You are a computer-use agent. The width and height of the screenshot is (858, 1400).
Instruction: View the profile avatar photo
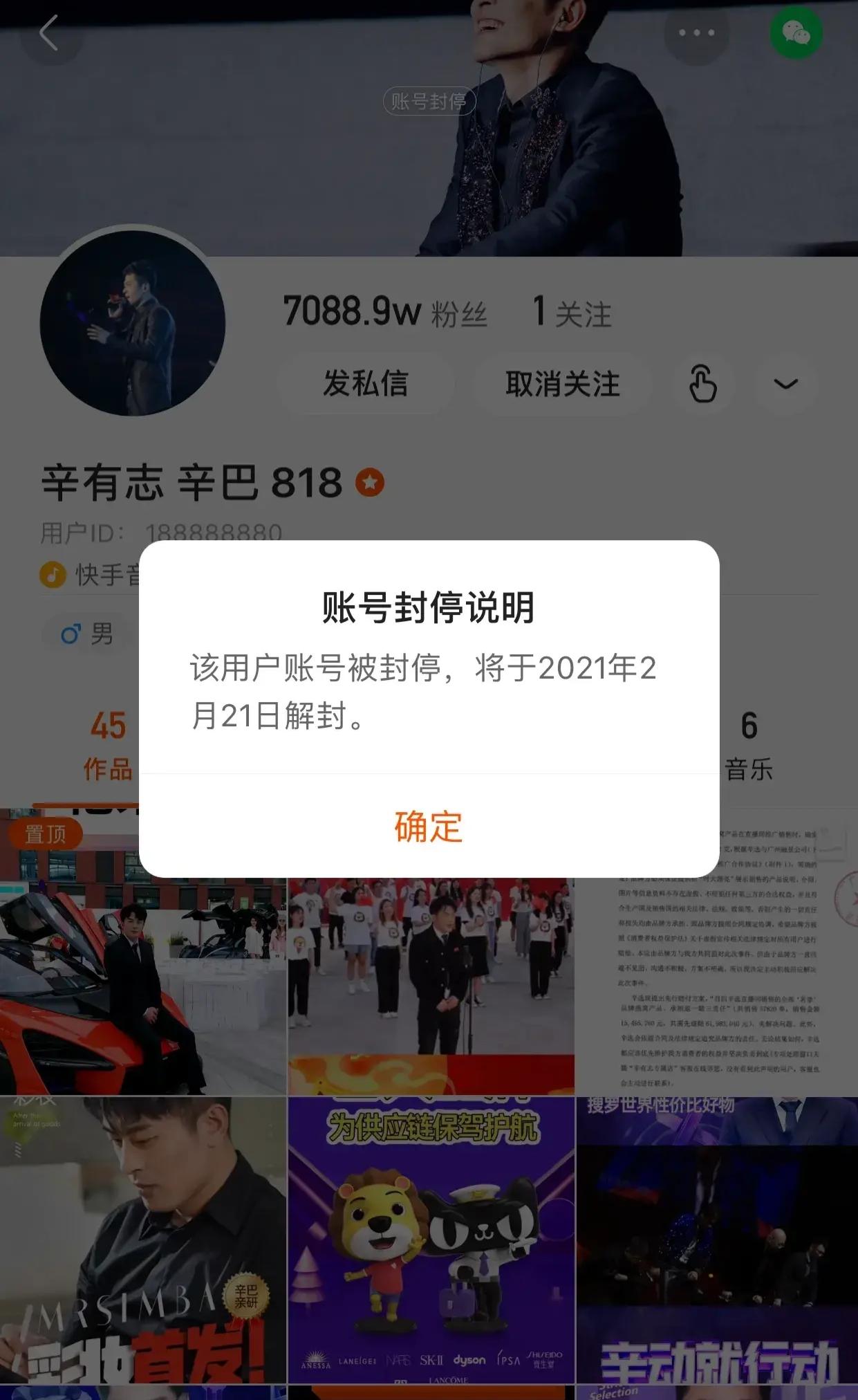click(x=133, y=324)
